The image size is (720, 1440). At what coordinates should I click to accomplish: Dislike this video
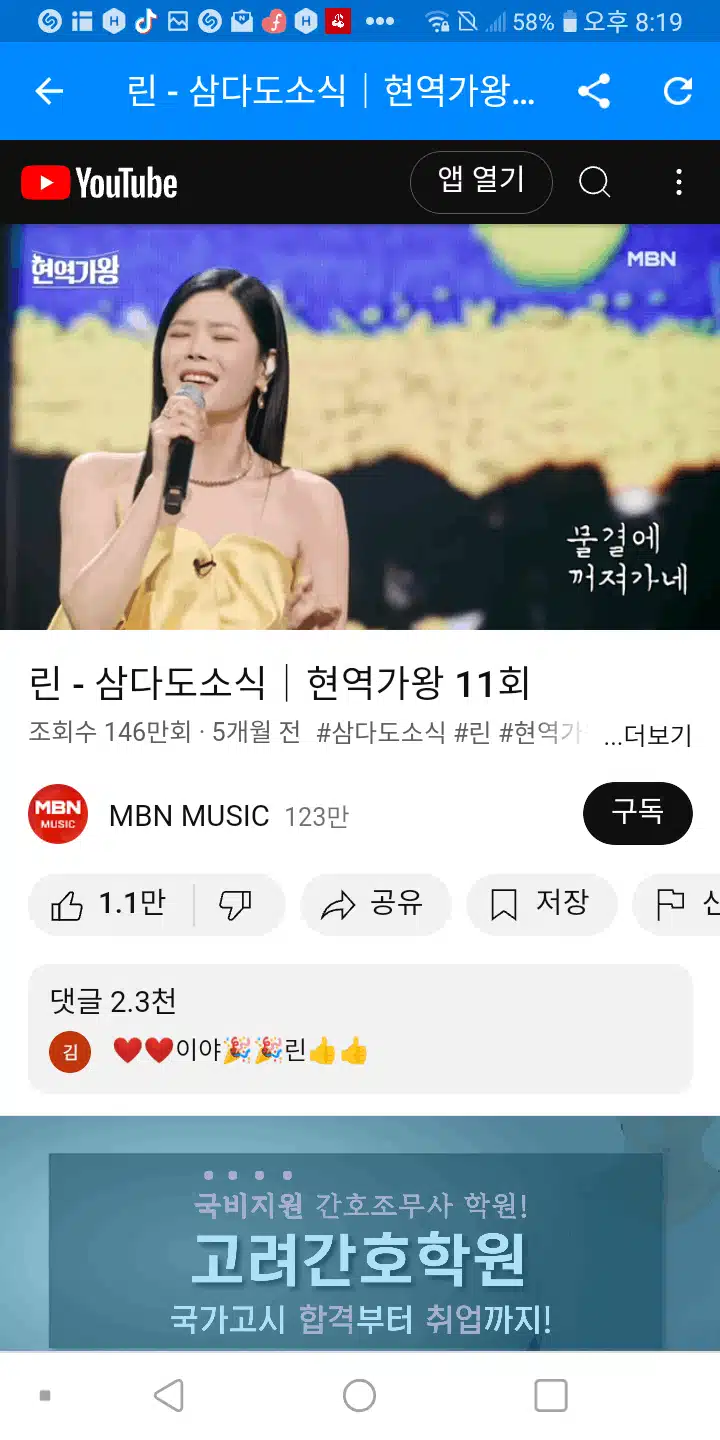[x=236, y=905]
